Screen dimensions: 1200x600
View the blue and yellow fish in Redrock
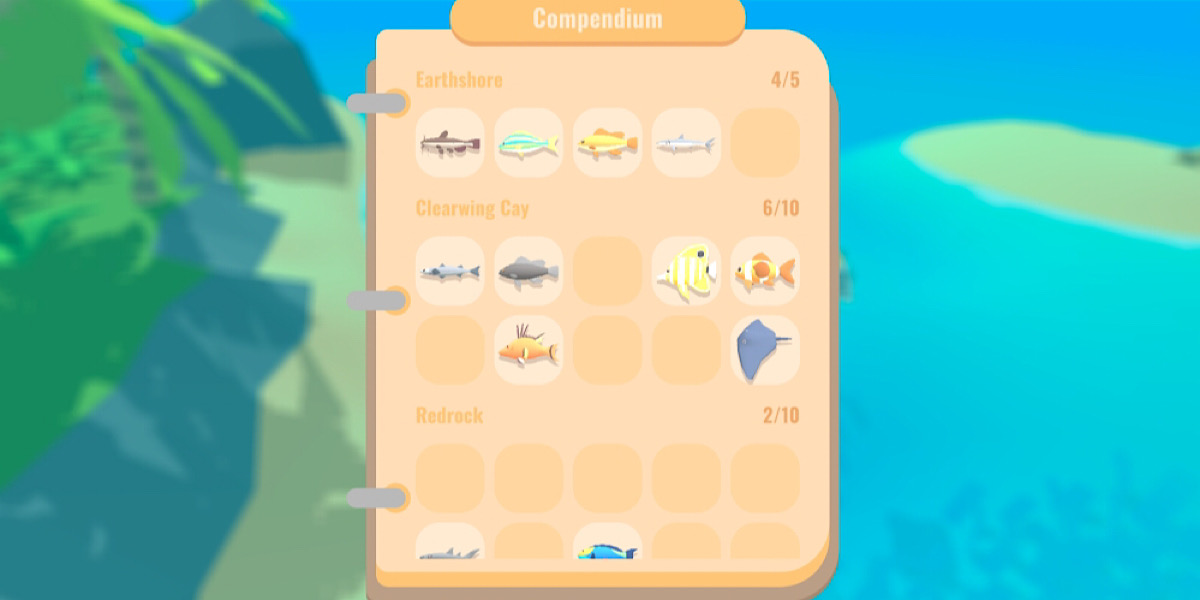[607, 545]
